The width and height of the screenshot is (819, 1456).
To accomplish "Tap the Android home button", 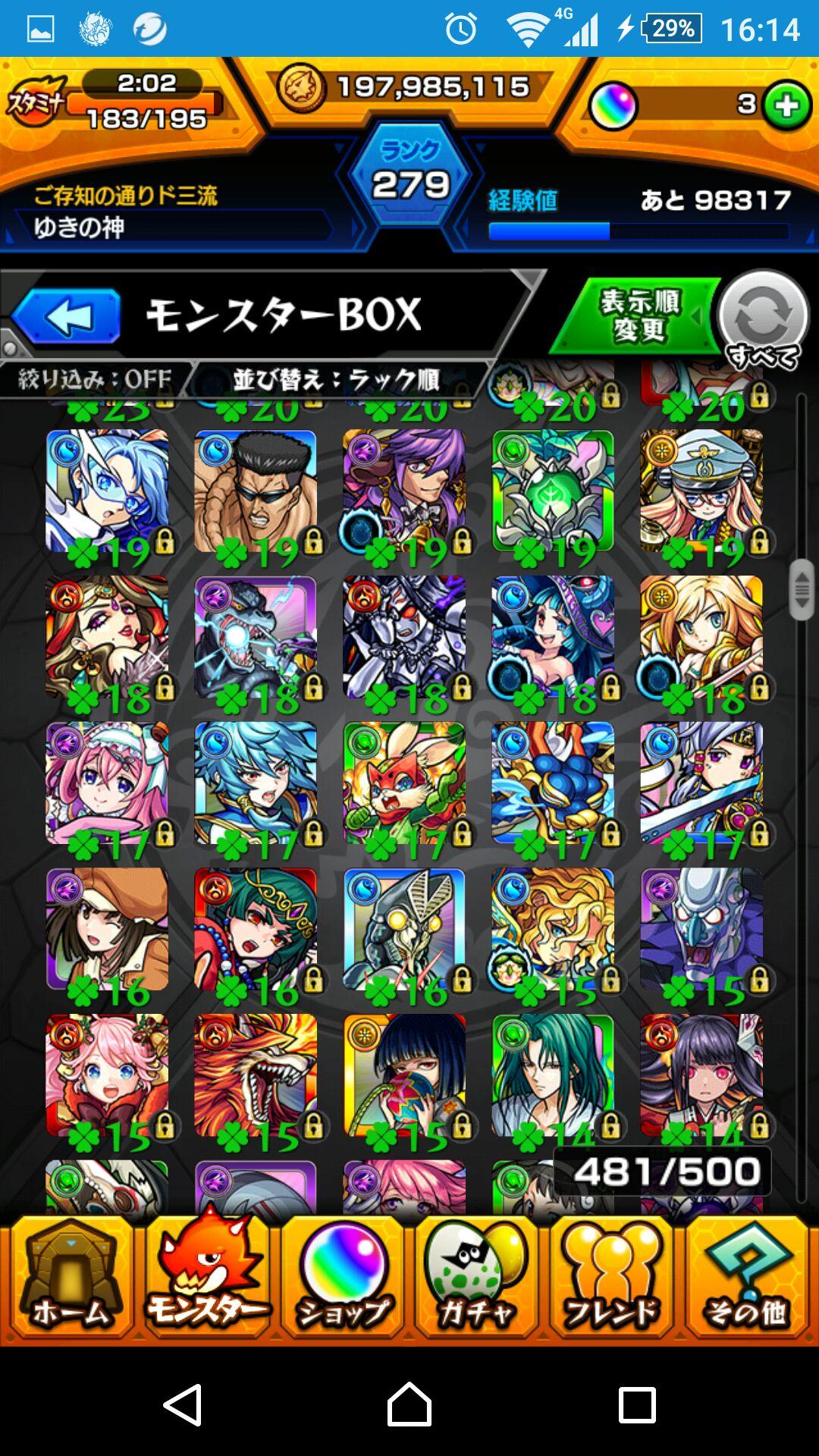I will coord(409,1404).
